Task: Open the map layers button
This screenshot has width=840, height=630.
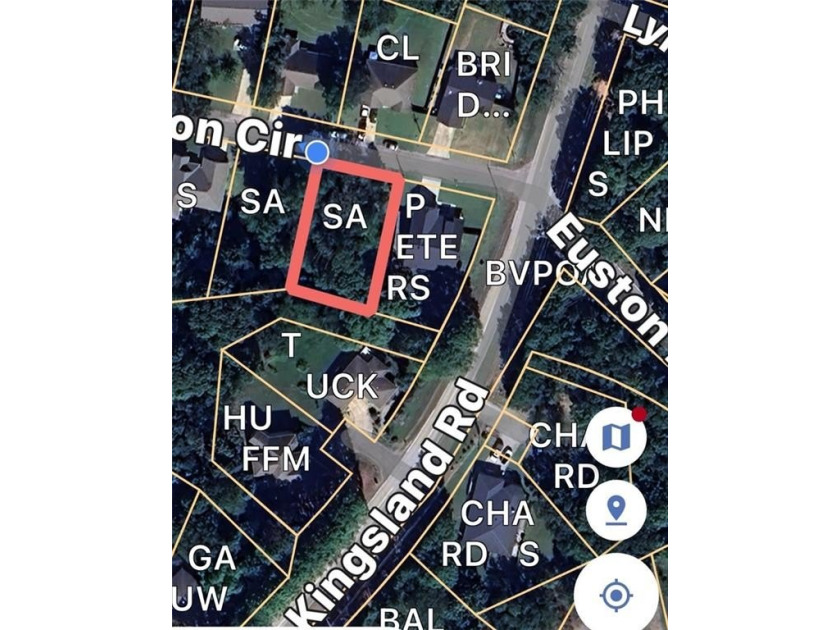Action: click(x=617, y=436)
